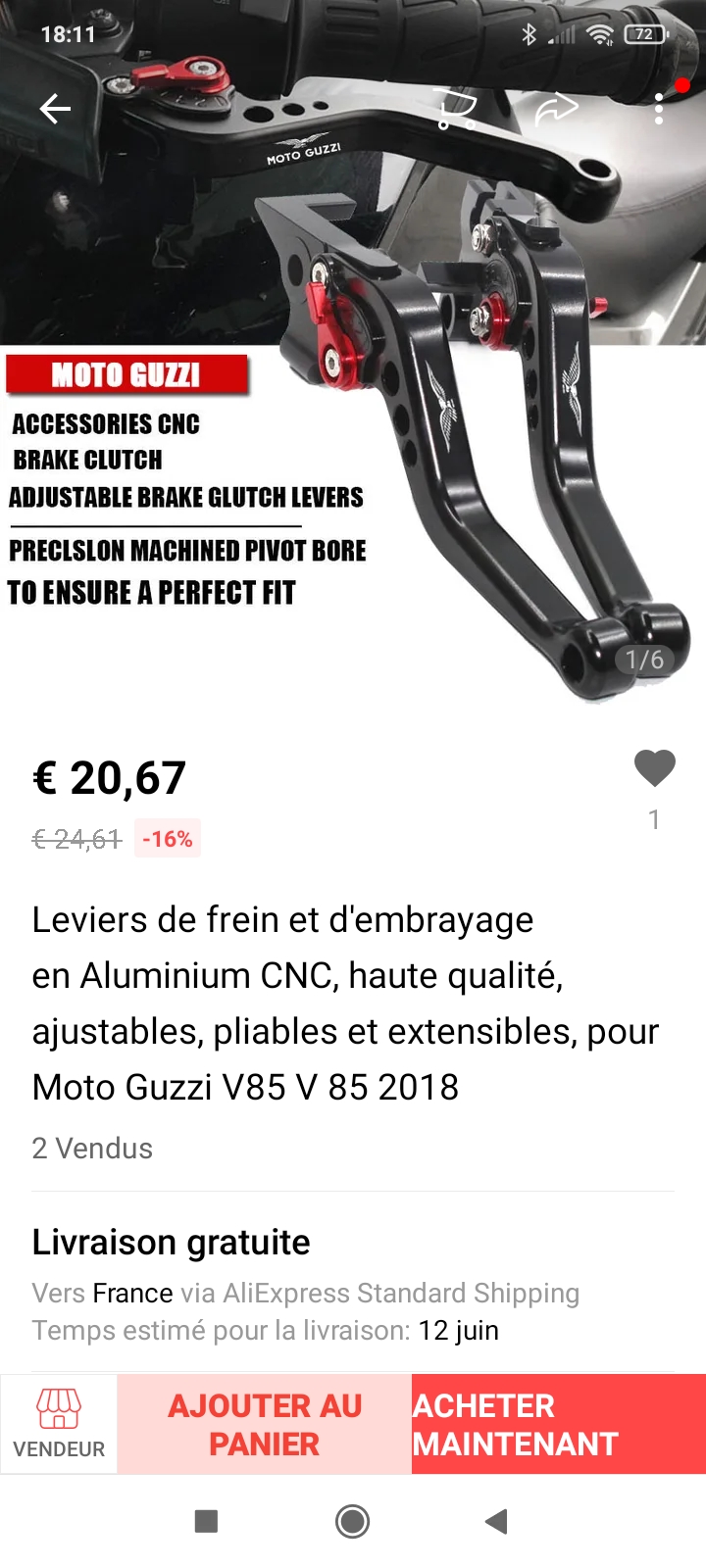
Task: Open recent apps with the square button
Action: 206,1521
